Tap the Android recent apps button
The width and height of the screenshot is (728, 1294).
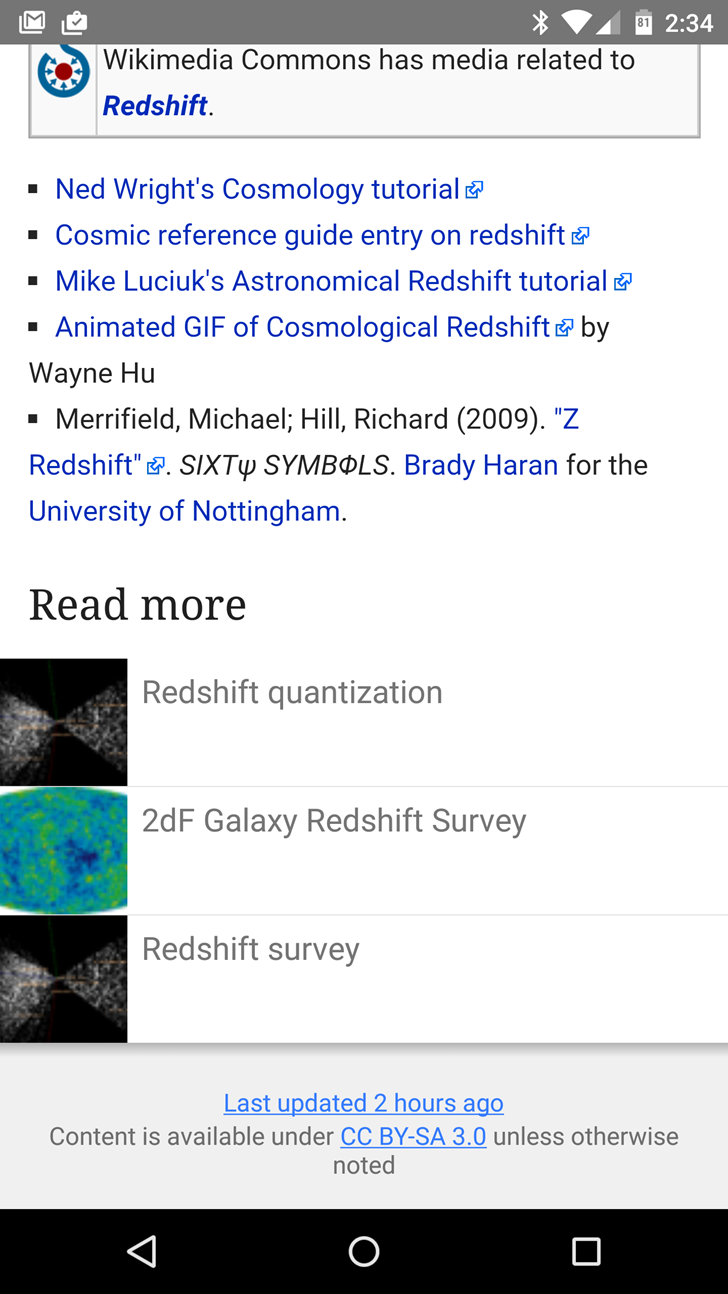585,1251
